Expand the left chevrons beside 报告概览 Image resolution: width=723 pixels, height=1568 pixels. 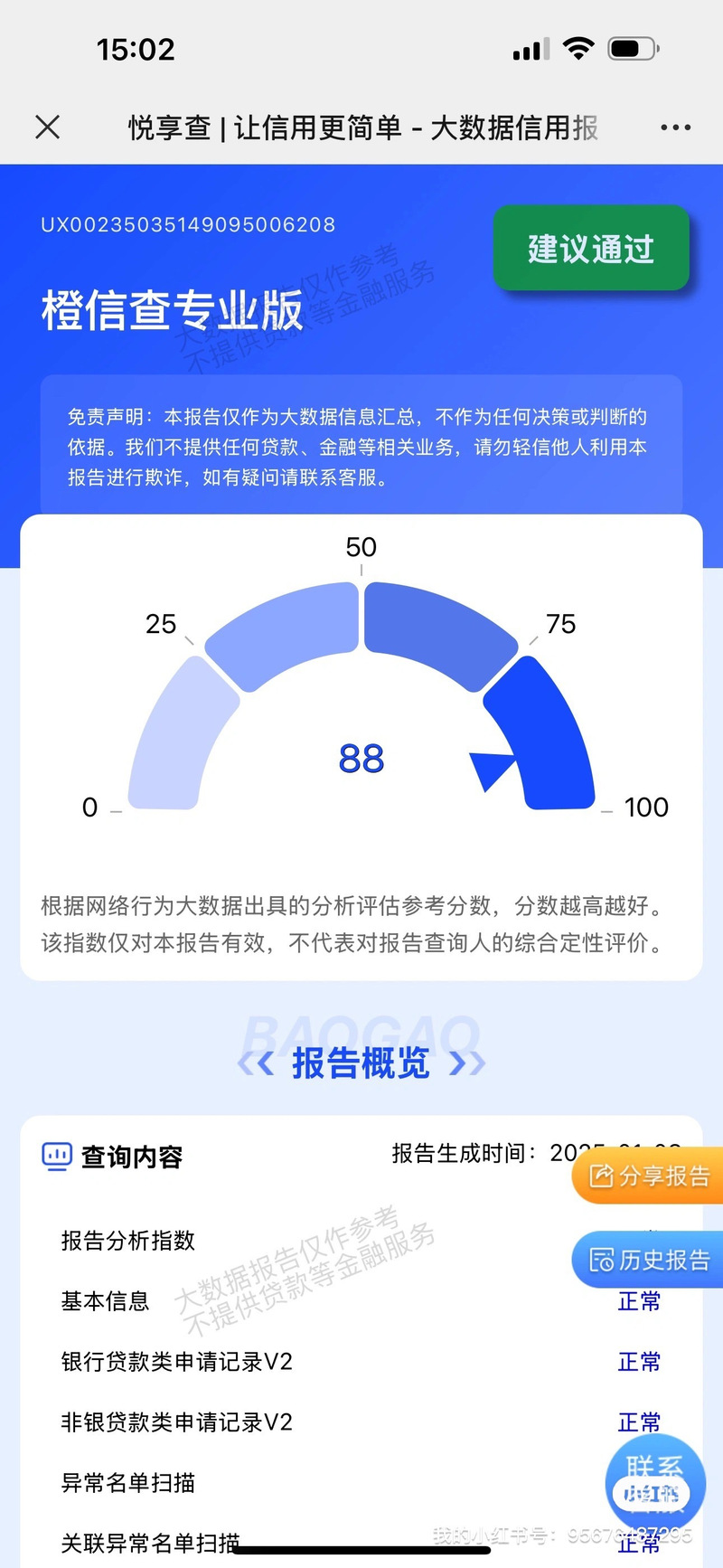click(257, 1063)
